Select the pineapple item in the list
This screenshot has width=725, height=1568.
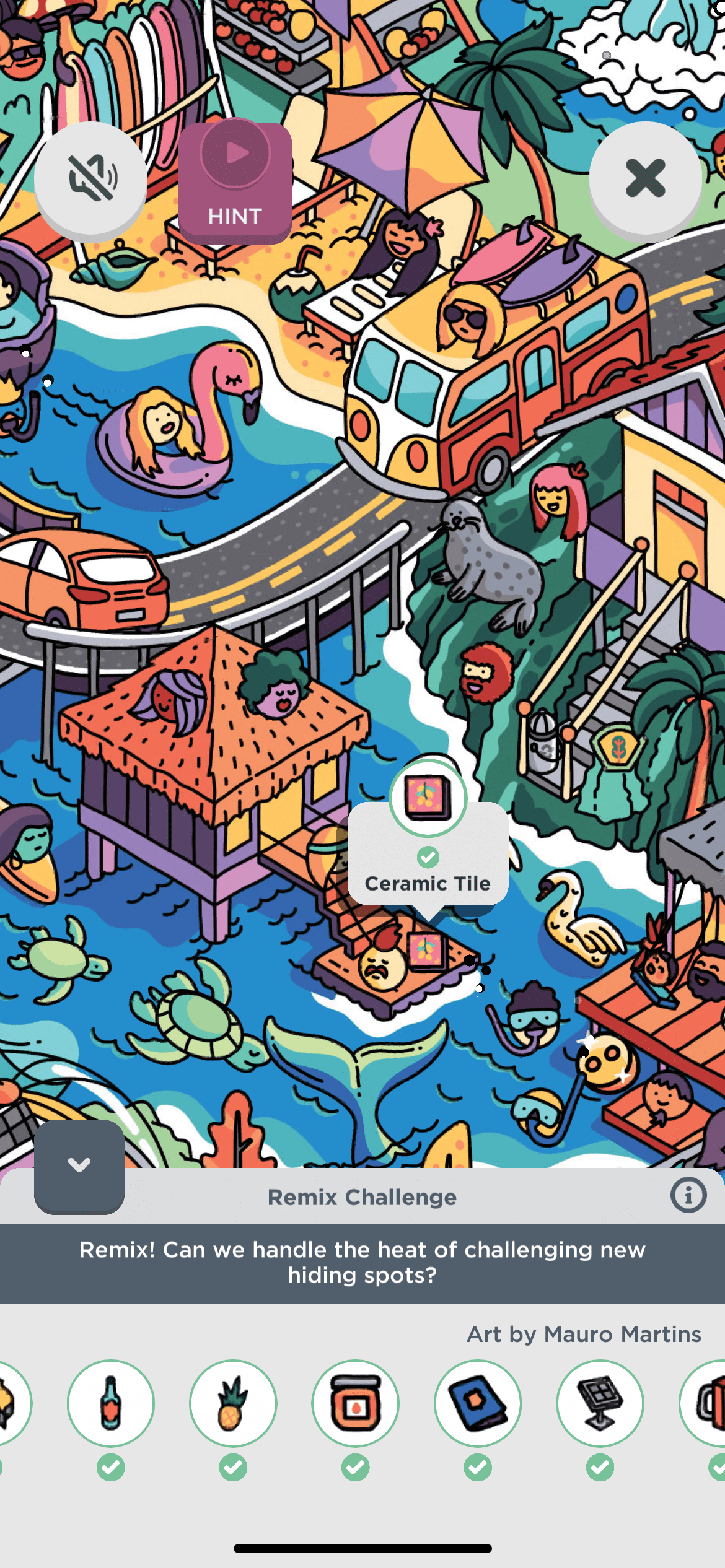pyautogui.click(x=233, y=1403)
